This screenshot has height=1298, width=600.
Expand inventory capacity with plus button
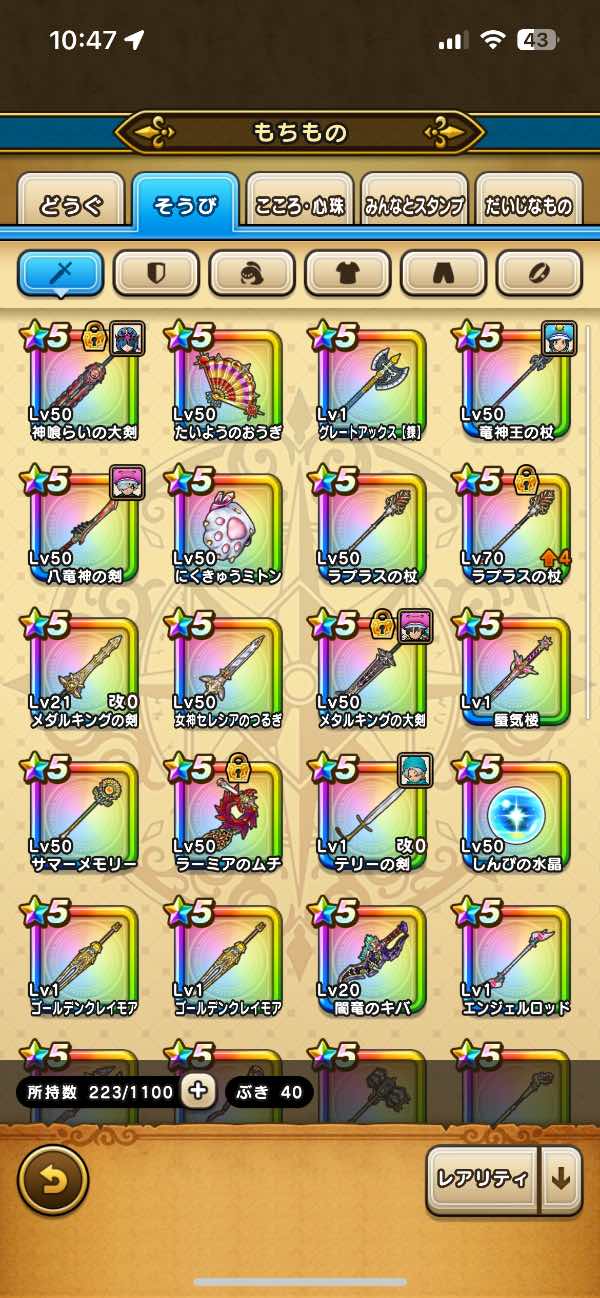coord(198,1091)
